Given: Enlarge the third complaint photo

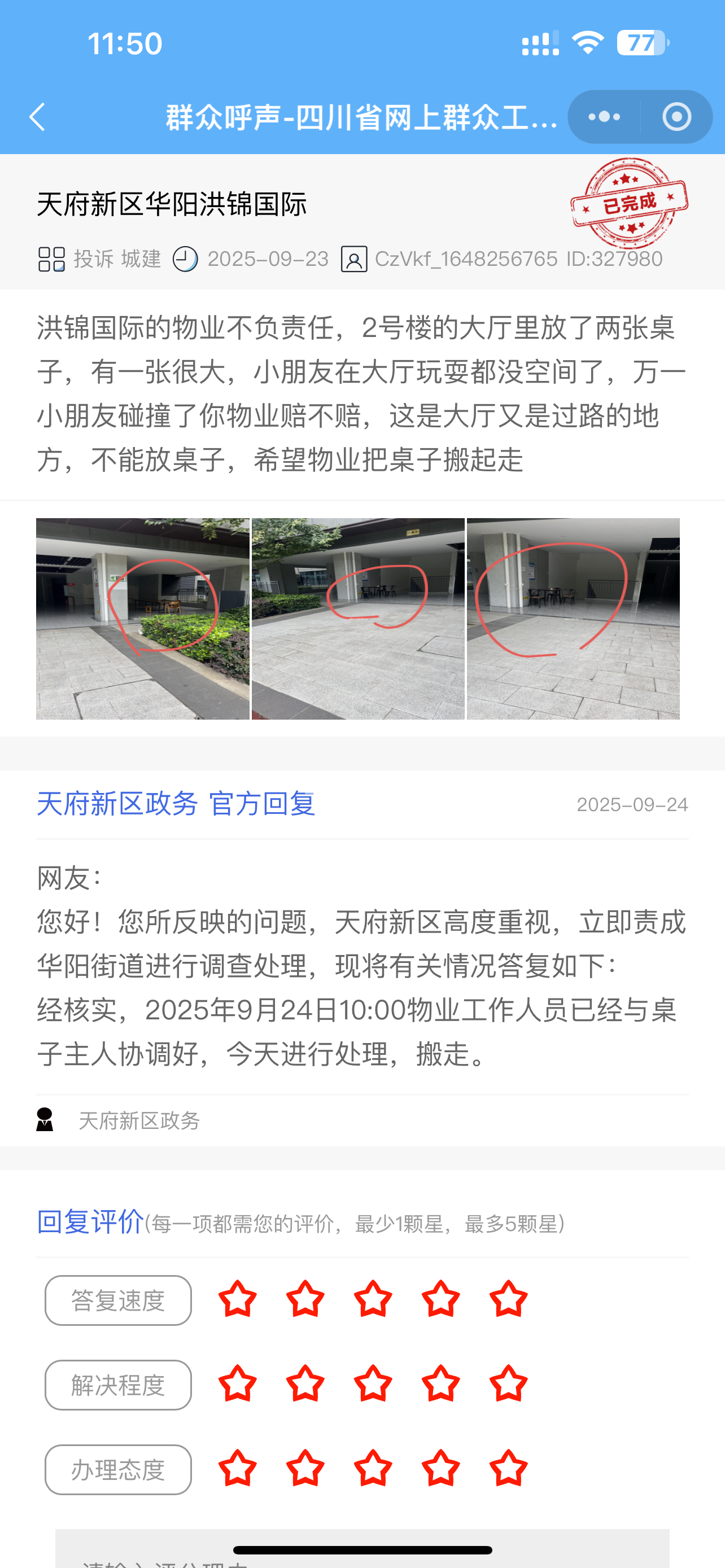Looking at the screenshot, I should (573, 619).
